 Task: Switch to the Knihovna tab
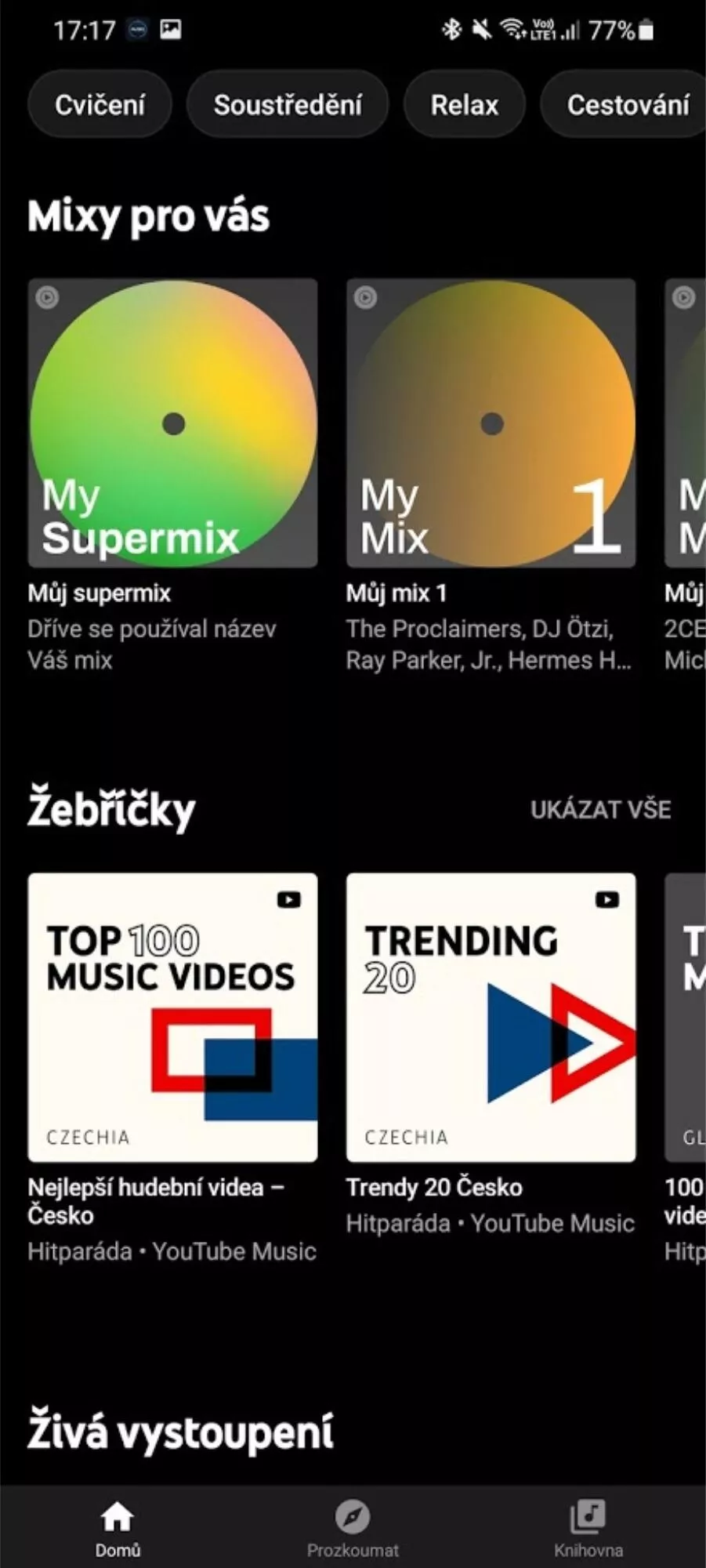click(588, 1527)
